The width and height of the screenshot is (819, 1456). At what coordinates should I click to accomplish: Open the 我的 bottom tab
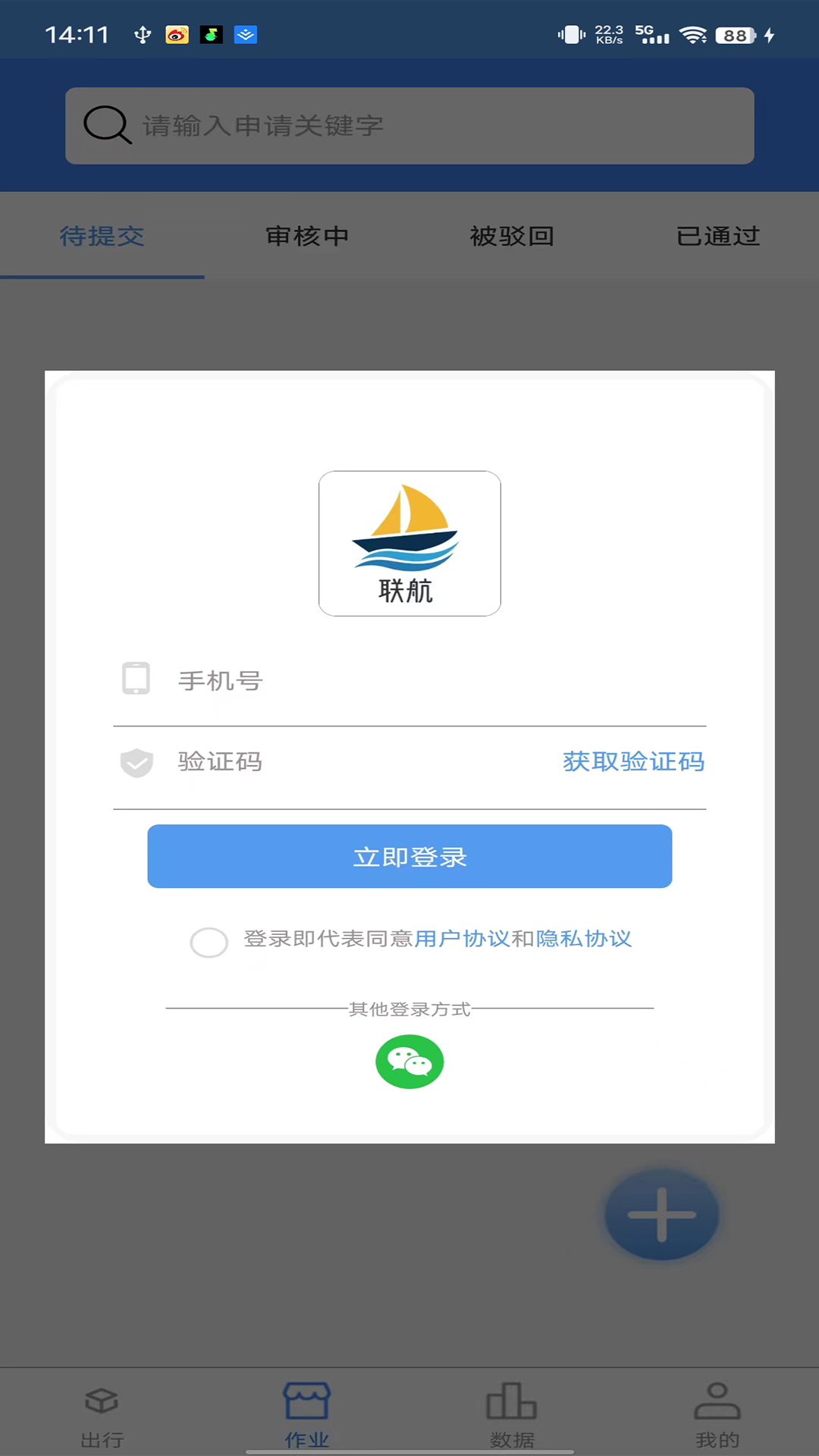point(717,1415)
